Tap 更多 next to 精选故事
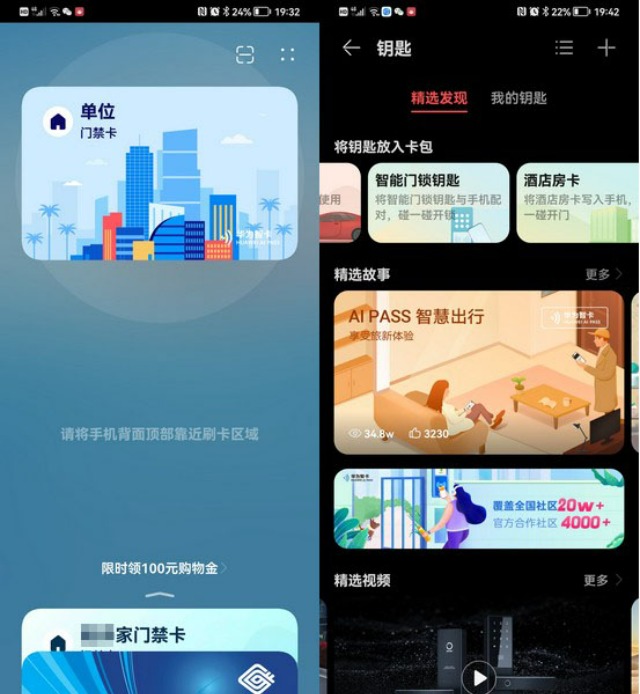Screen dimensions: 640x694 [x=602, y=274]
